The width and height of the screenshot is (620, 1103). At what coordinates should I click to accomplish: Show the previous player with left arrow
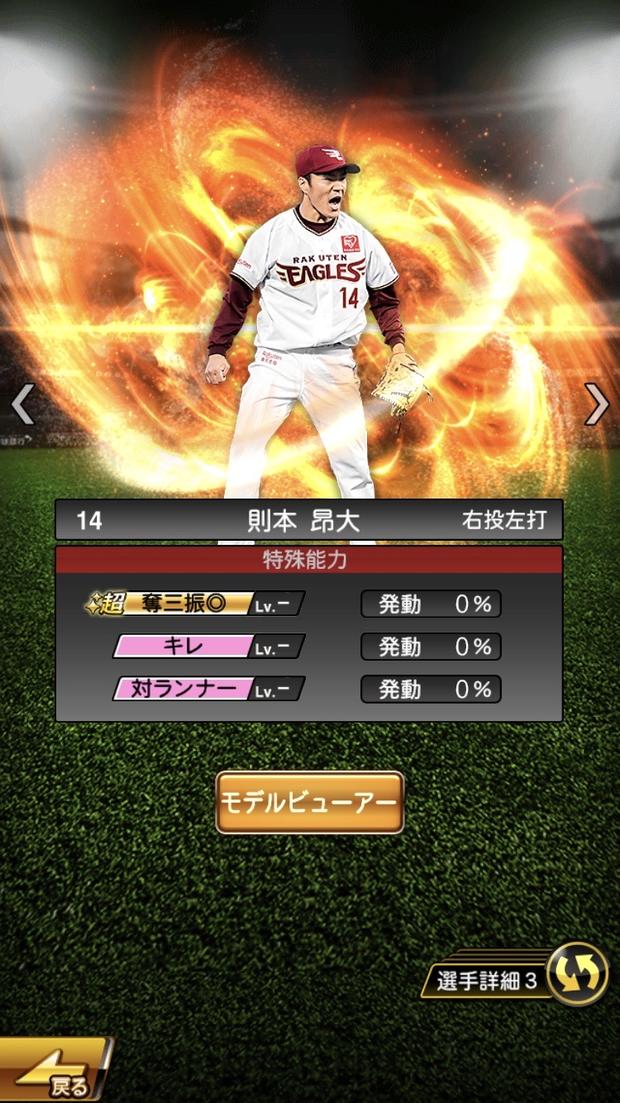pos(23,404)
